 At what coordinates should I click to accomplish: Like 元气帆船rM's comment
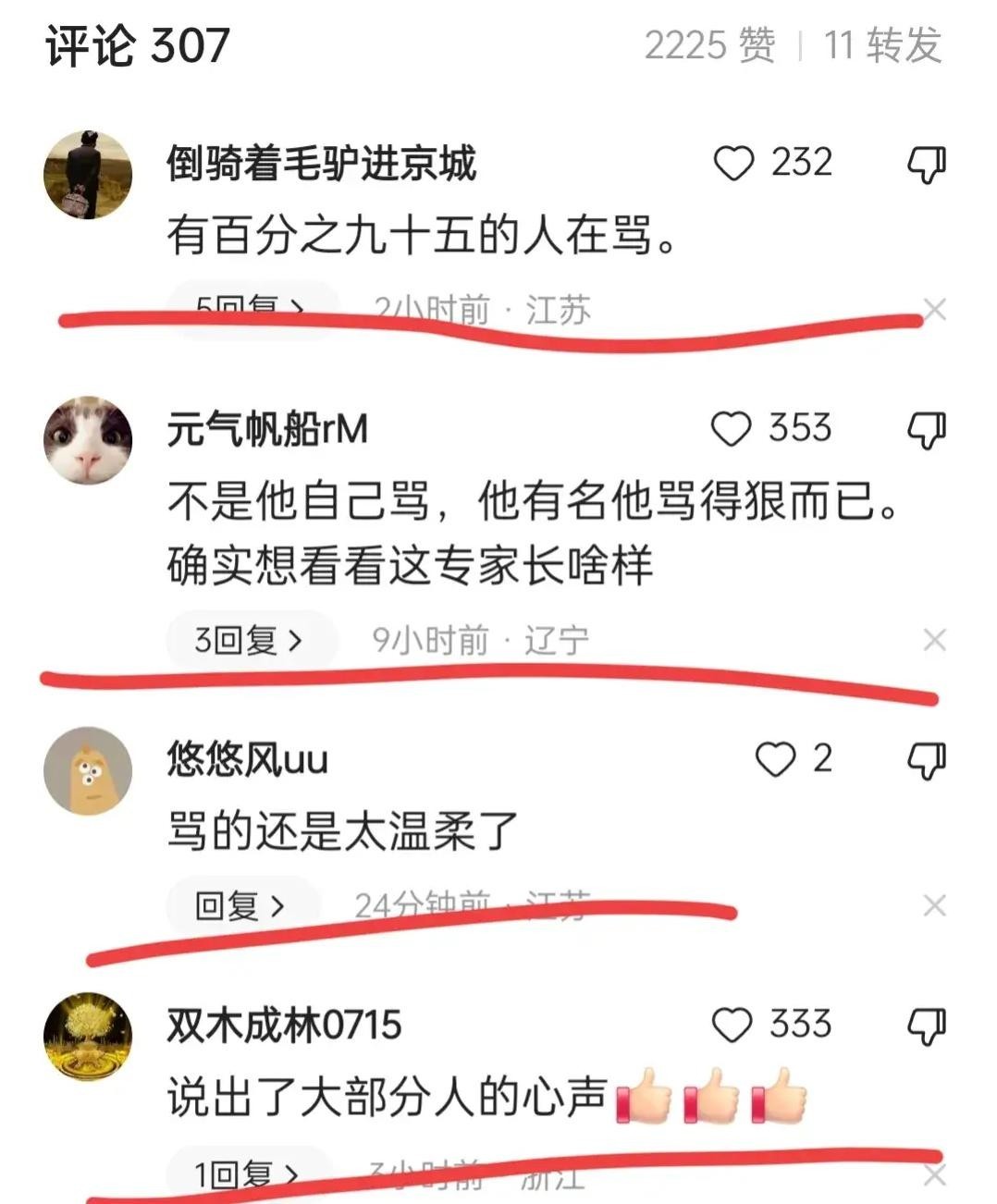[732, 429]
